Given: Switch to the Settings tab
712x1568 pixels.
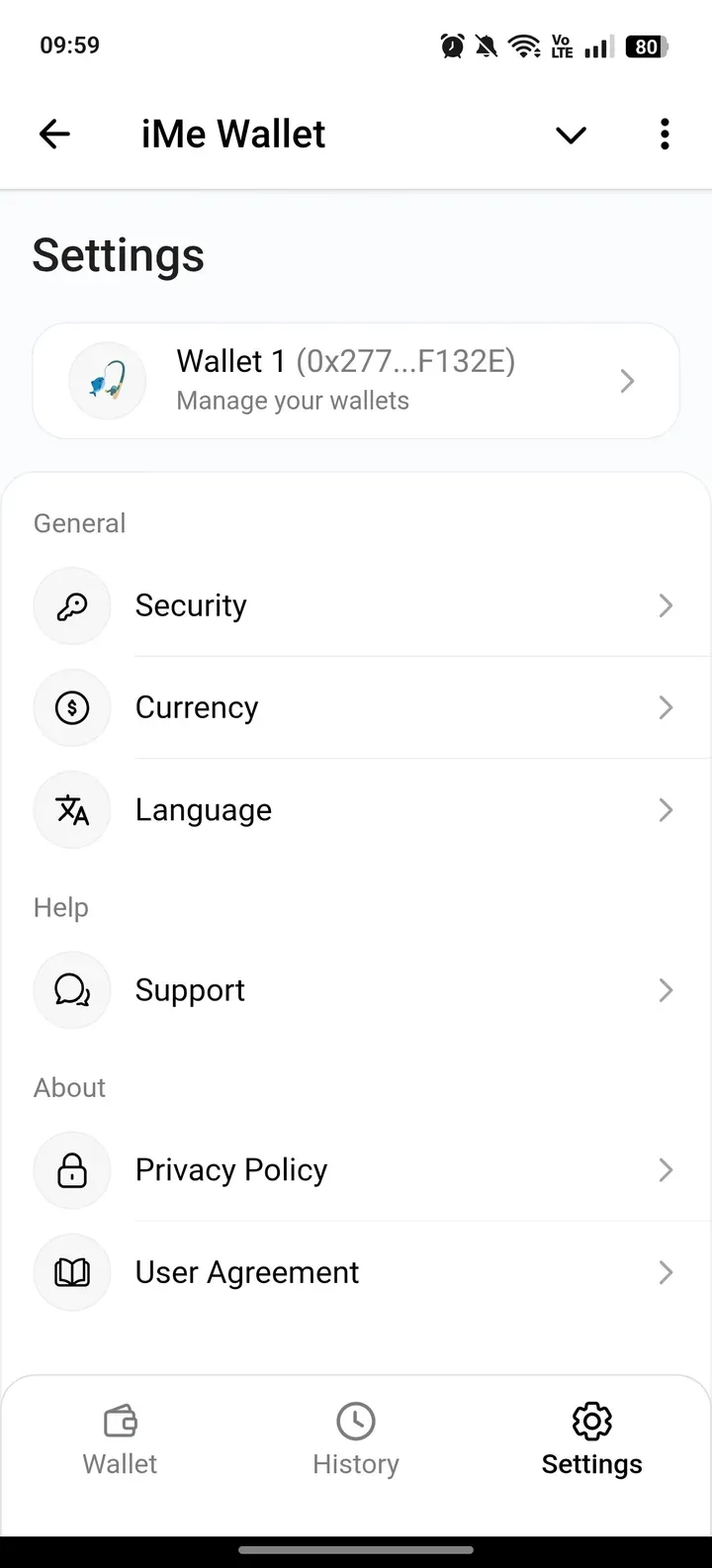Looking at the screenshot, I should (591, 1439).
